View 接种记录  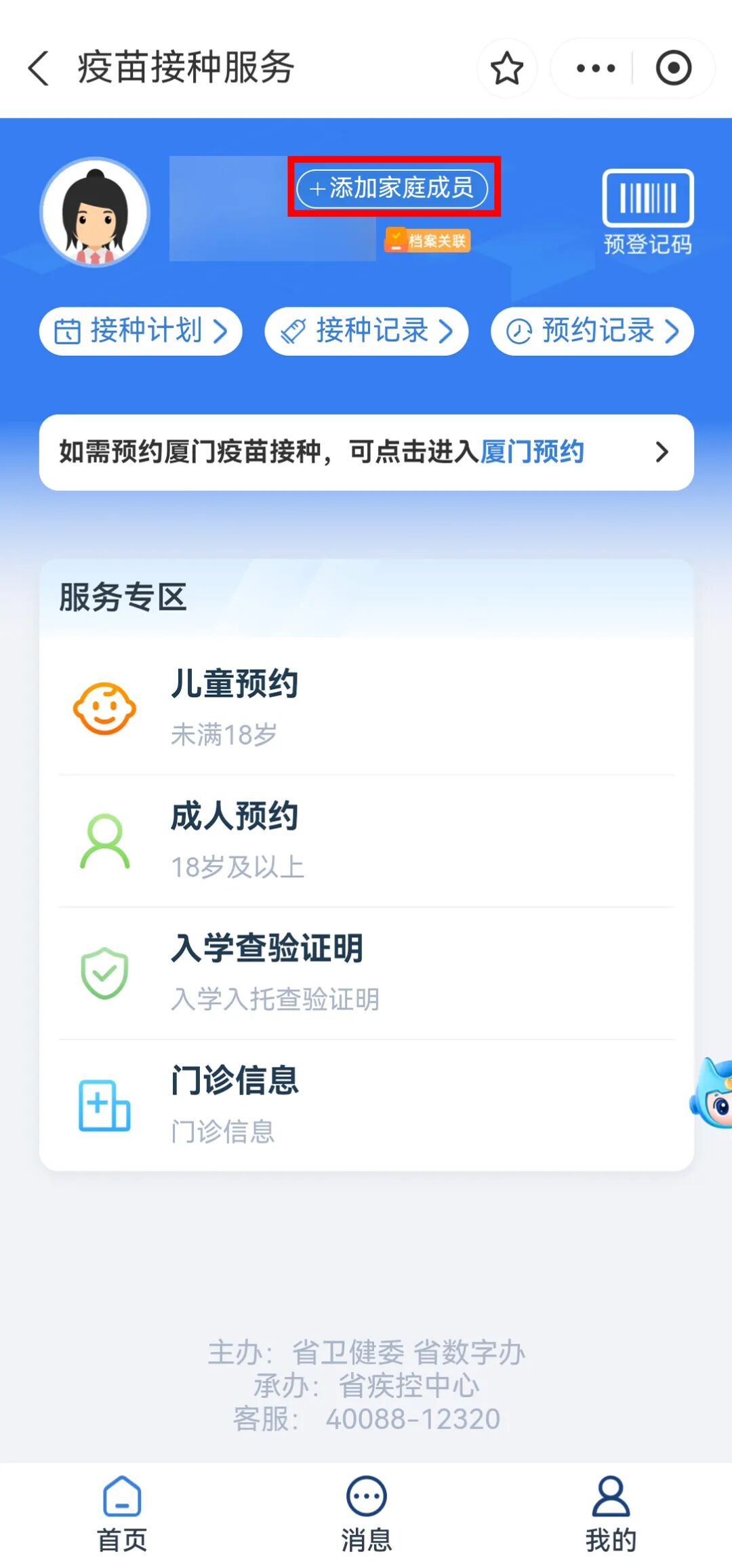(x=367, y=331)
